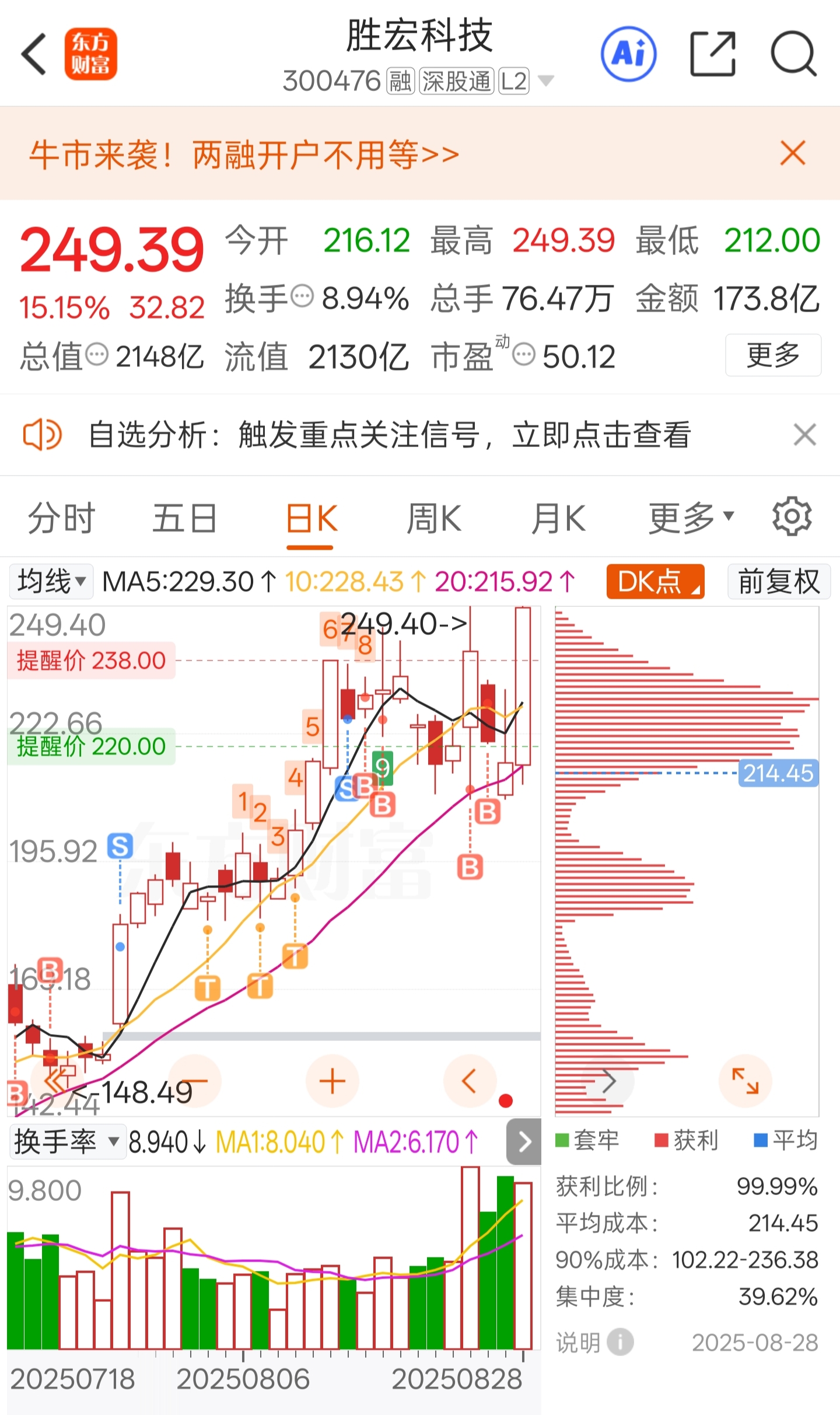Close the 自选分析 notice
Image resolution: width=840 pixels, height=1415 pixels.
click(804, 435)
